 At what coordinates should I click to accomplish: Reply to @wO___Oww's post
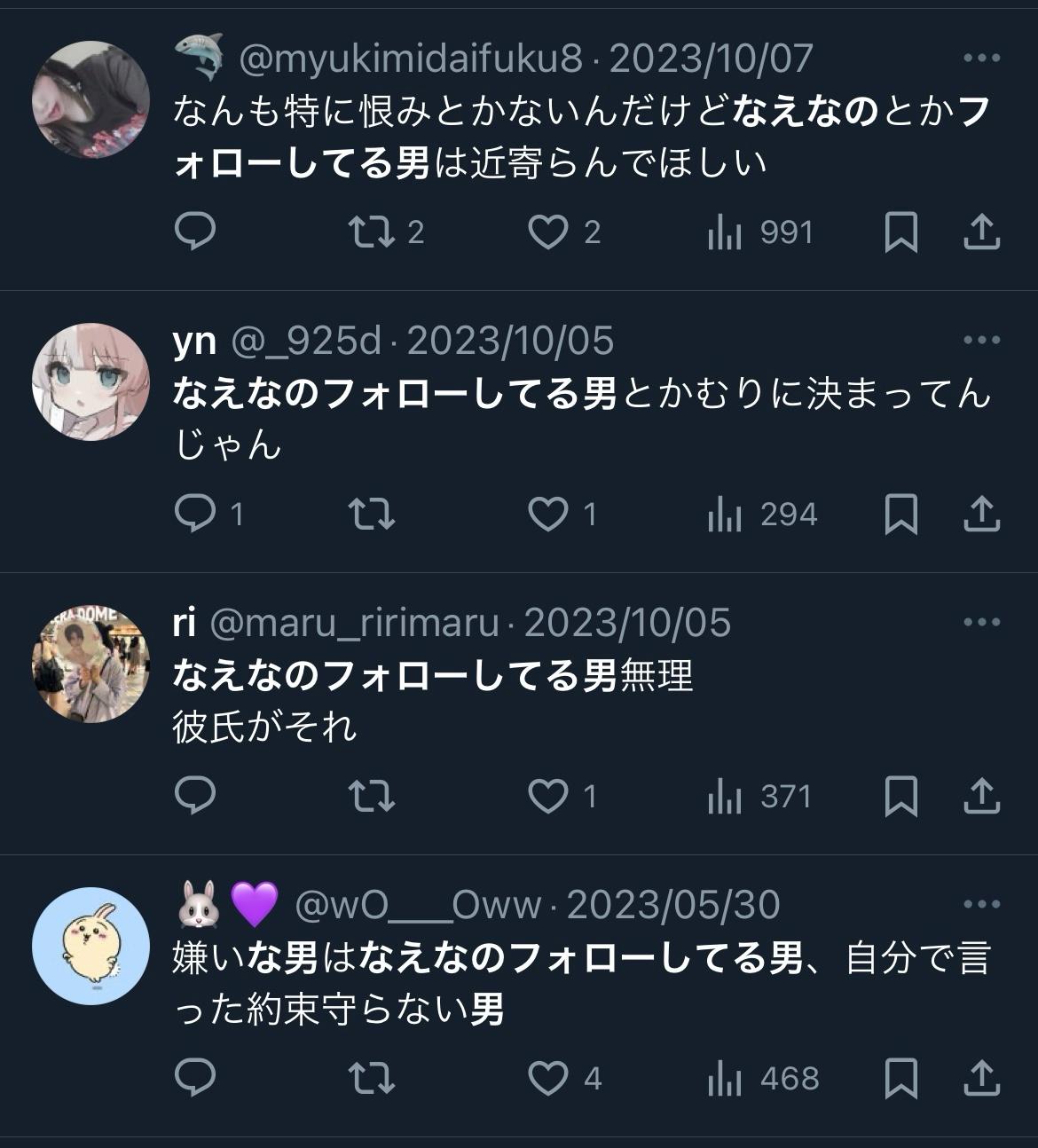[x=195, y=1079]
